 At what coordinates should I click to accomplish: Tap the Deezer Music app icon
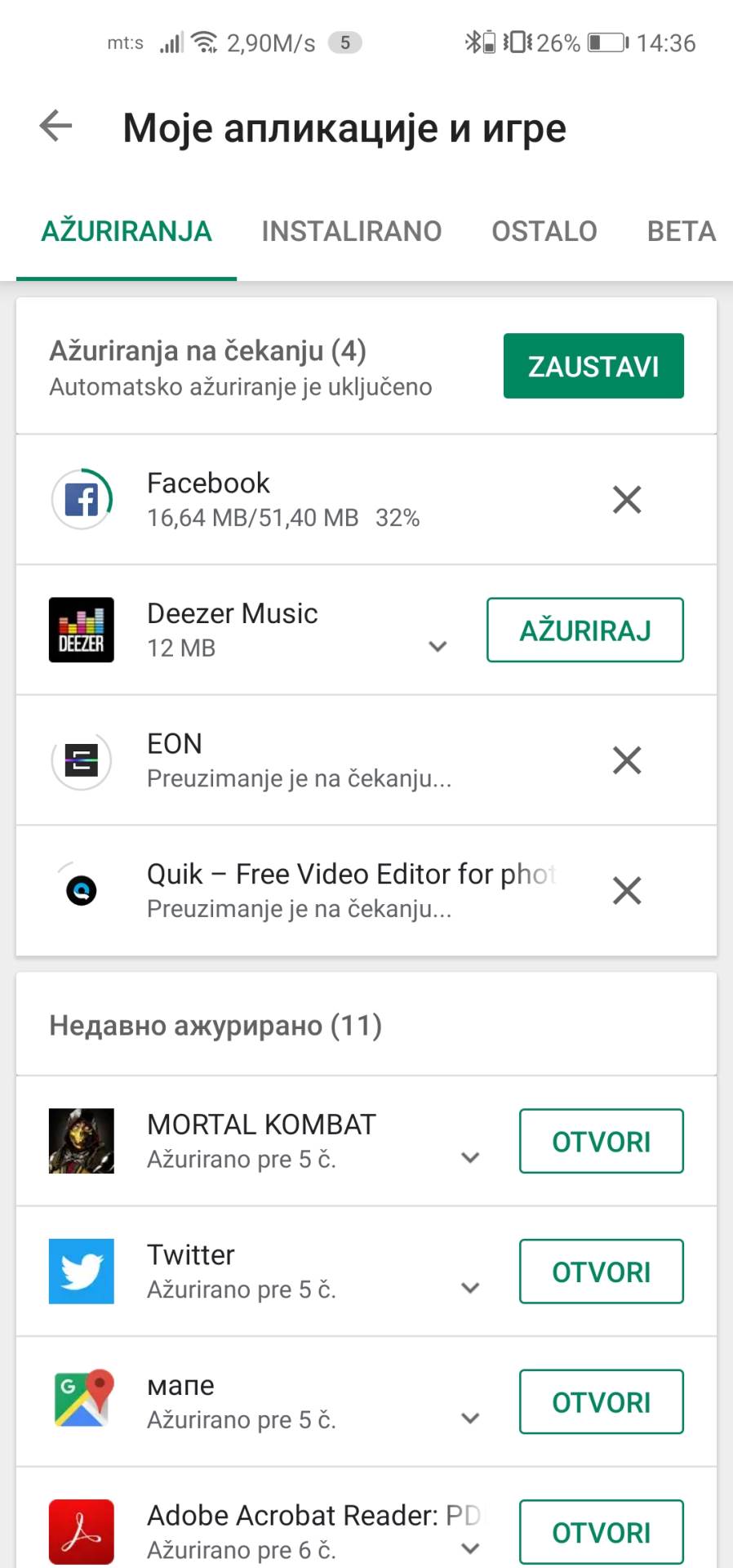[82, 630]
